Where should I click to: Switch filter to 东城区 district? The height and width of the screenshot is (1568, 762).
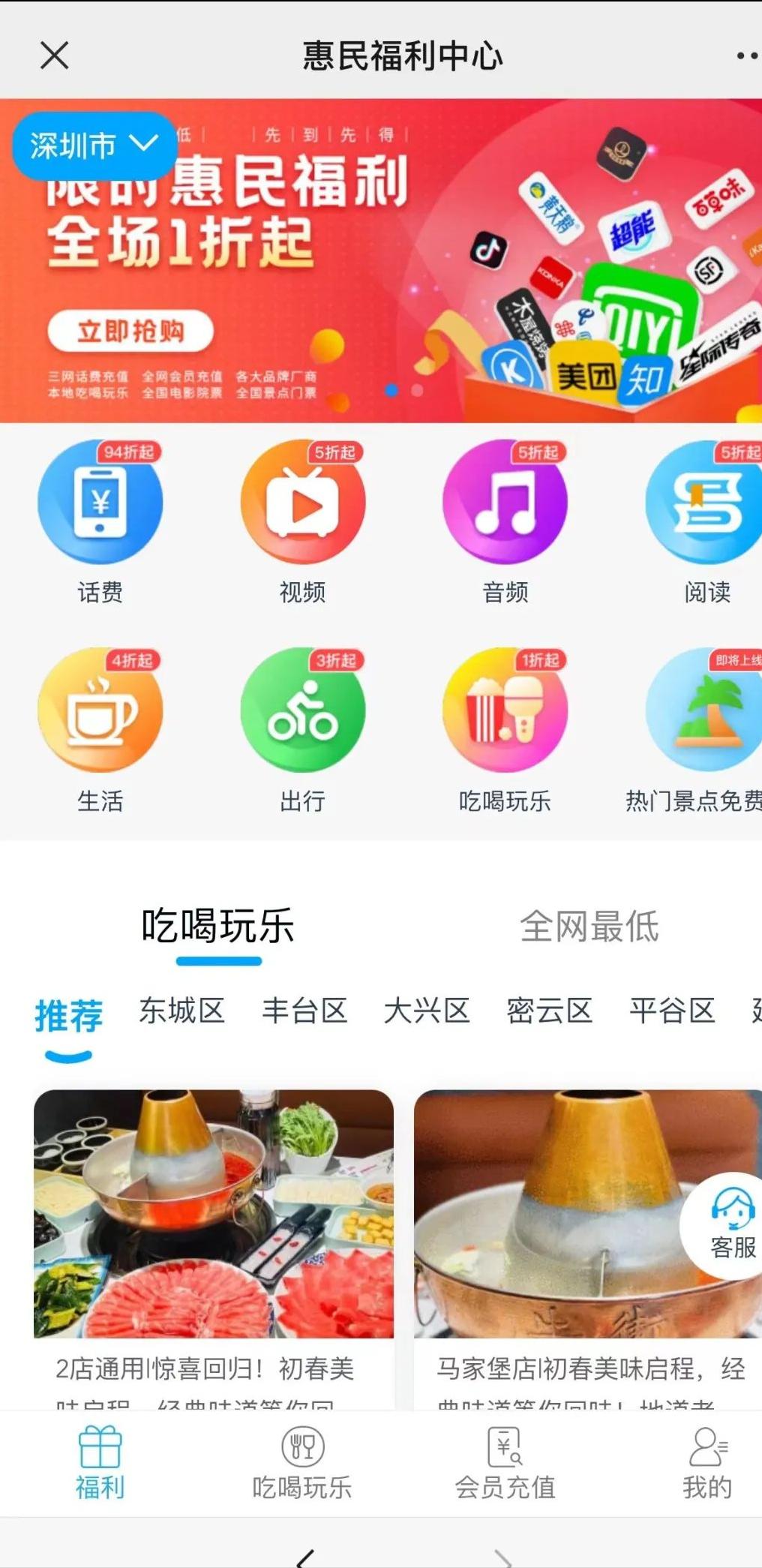coord(182,1011)
